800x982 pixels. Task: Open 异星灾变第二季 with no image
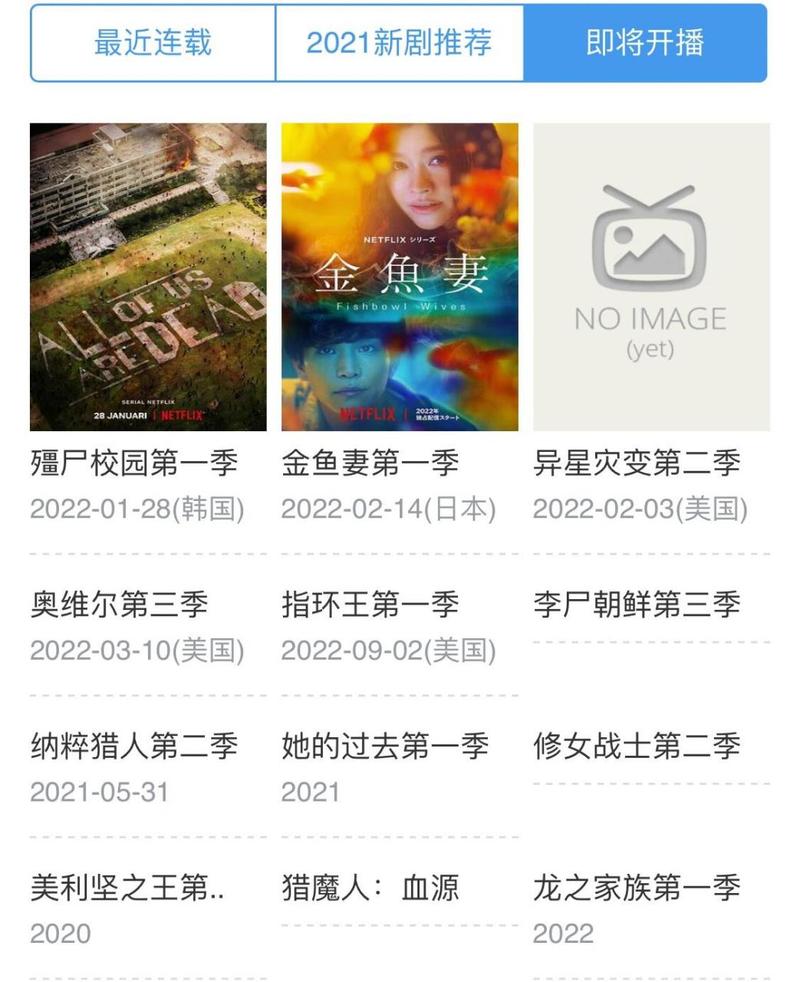651,277
